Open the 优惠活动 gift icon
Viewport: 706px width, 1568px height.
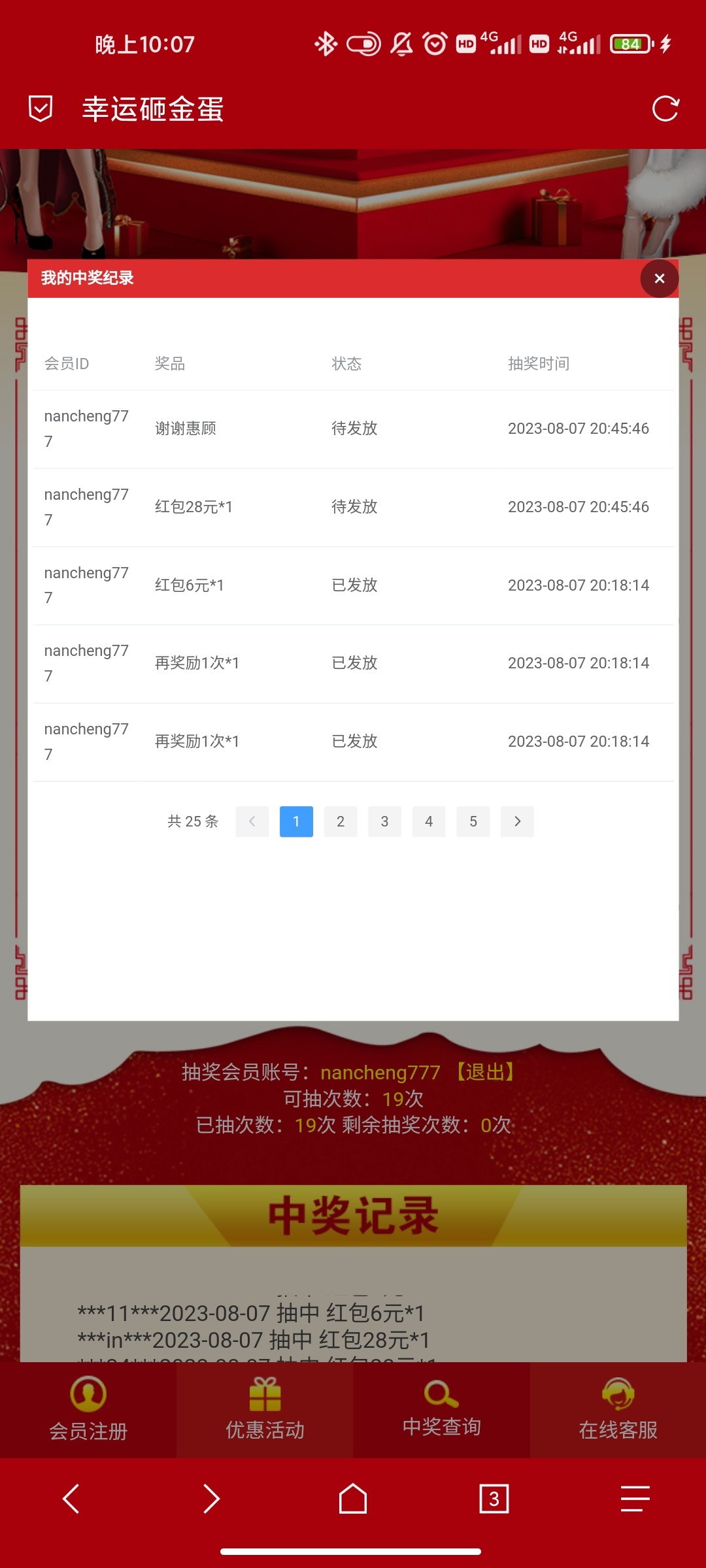[x=265, y=1394]
